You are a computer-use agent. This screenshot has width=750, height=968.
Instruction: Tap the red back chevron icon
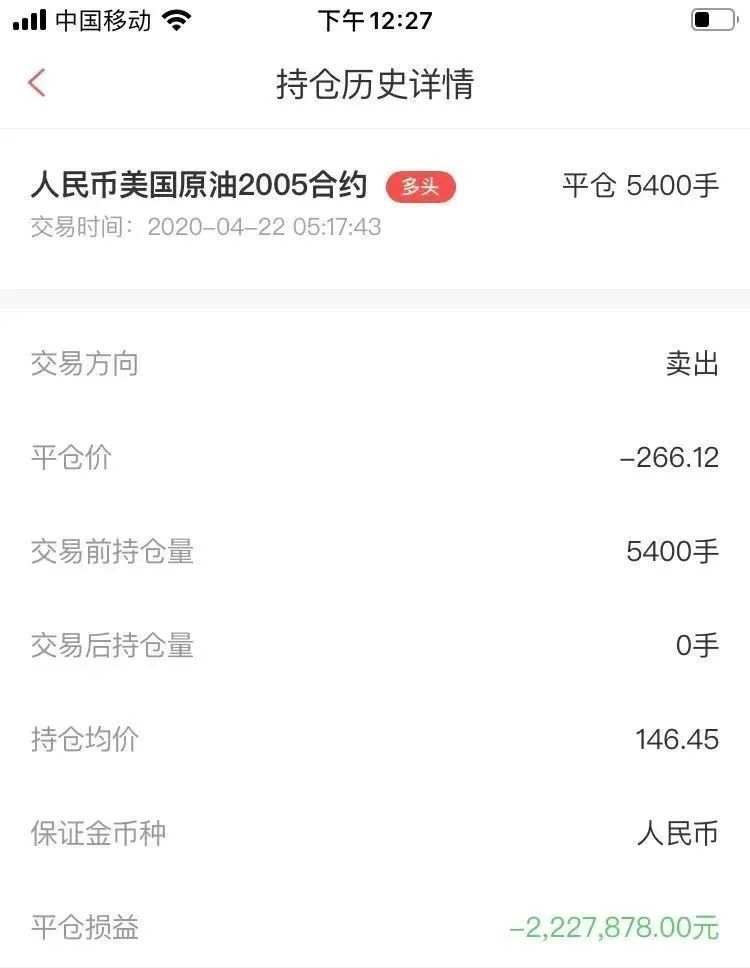pos(37,84)
